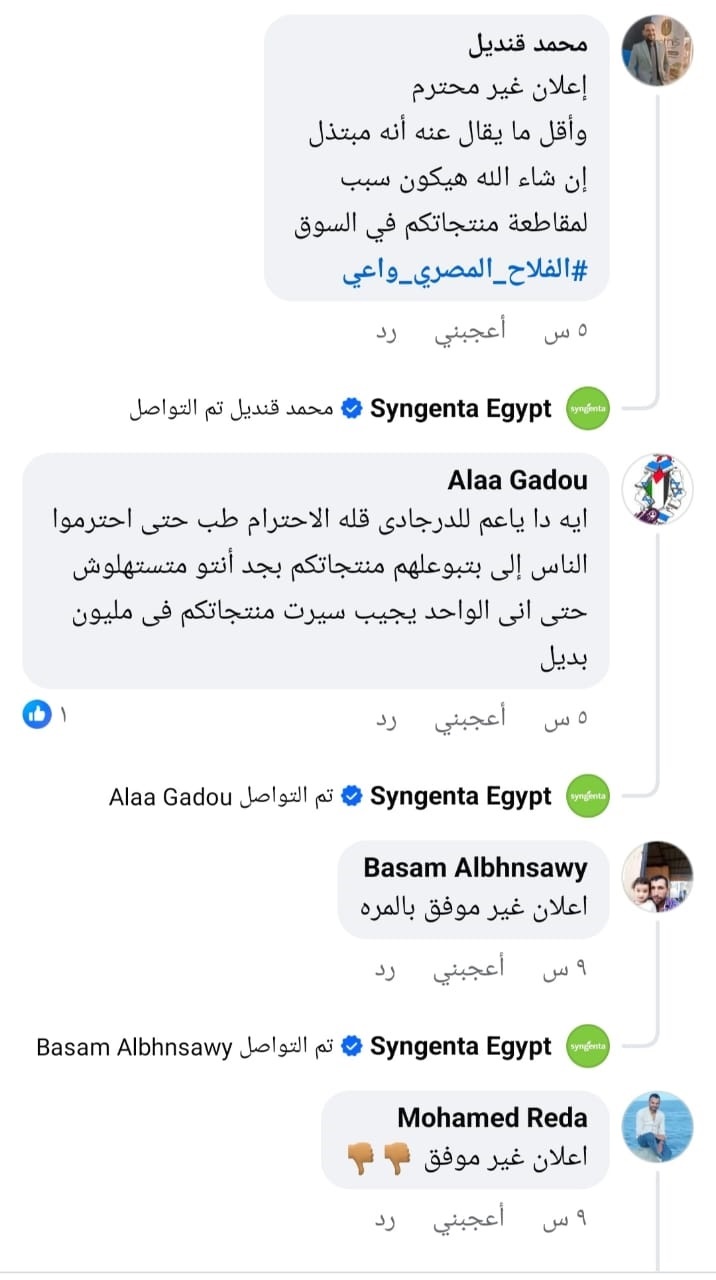
Task: Open Syngenta Egypt reply to محمد قنديل
Action: coord(370,409)
